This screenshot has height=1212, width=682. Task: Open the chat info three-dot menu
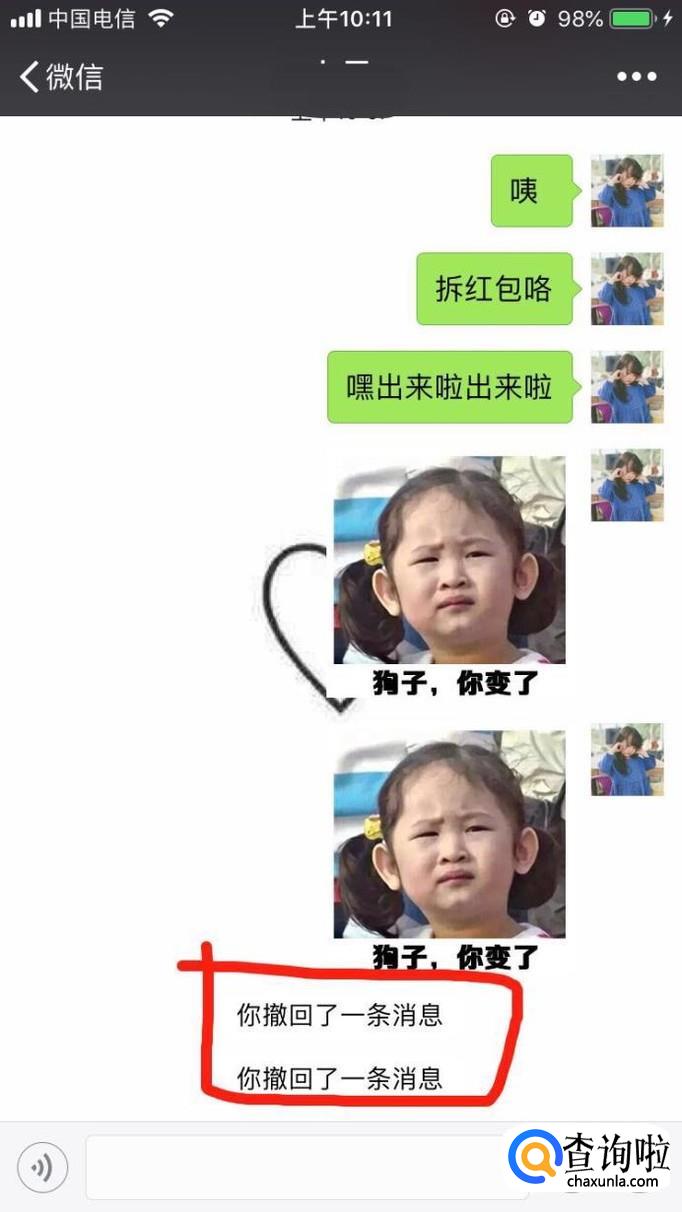point(636,77)
